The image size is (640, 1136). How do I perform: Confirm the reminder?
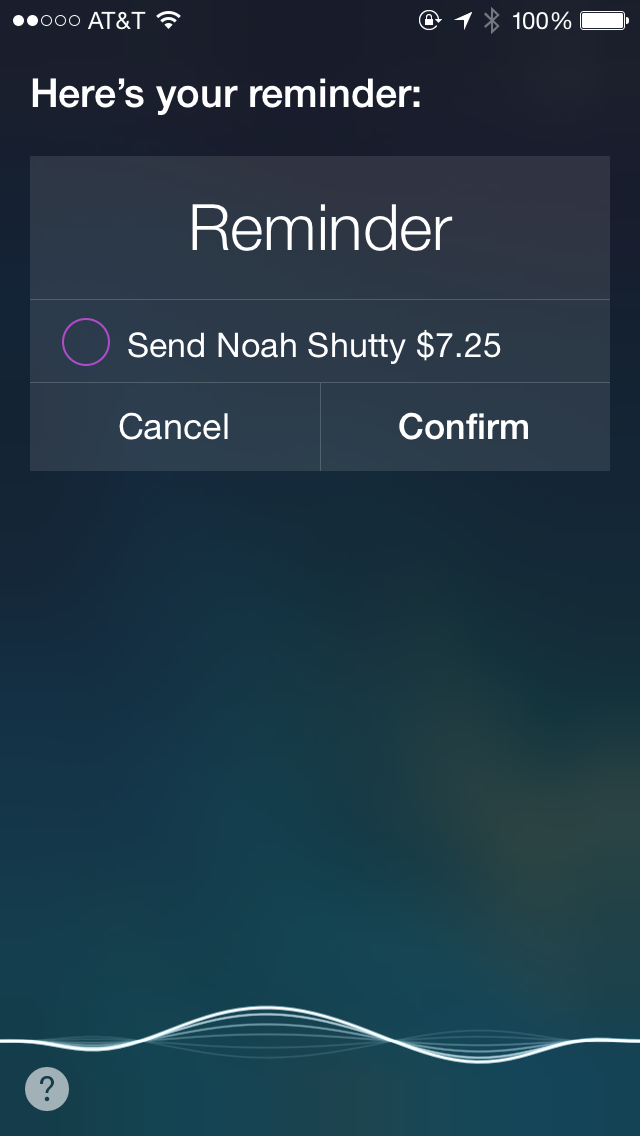coord(464,427)
